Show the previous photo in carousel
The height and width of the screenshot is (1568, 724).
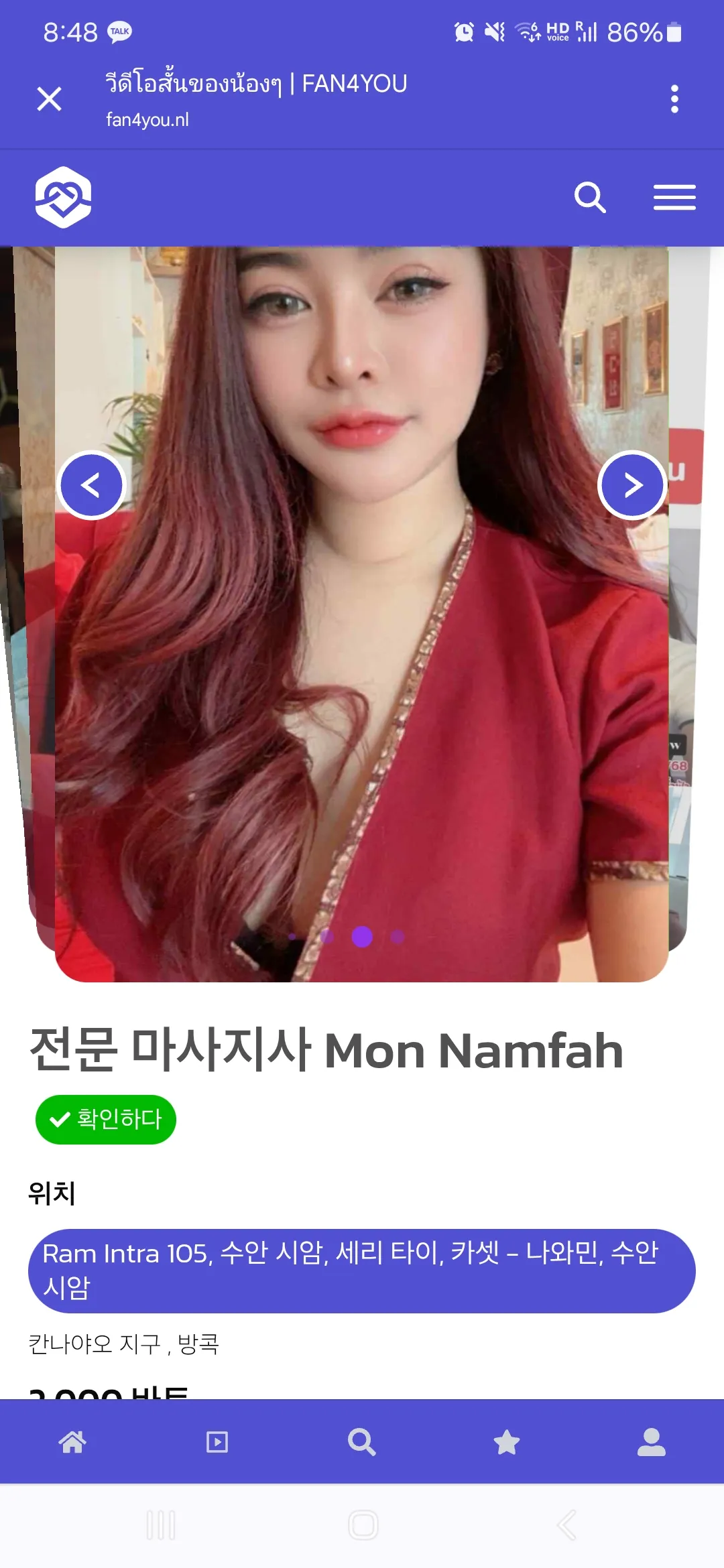(x=91, y=485)
